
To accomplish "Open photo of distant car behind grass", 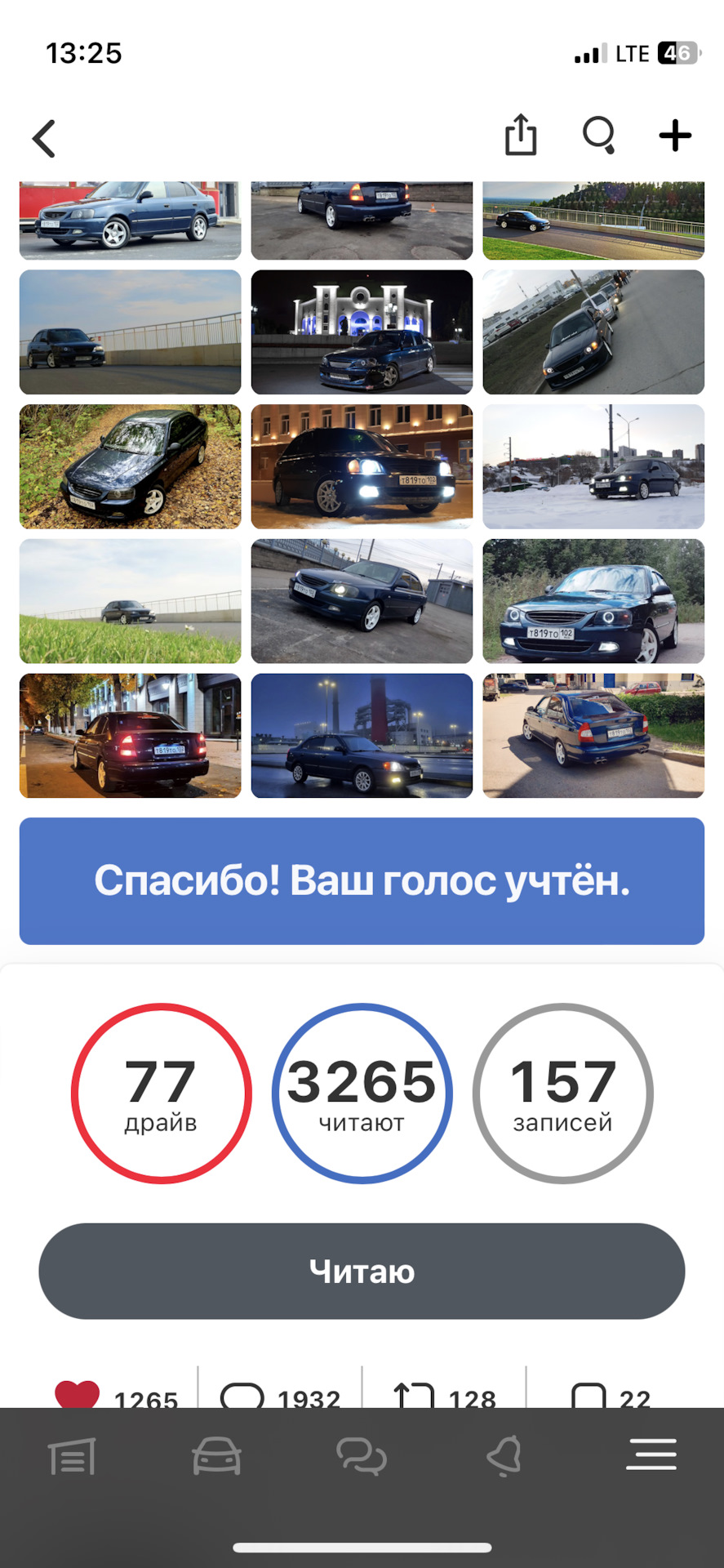I will (x=131, y=601).
